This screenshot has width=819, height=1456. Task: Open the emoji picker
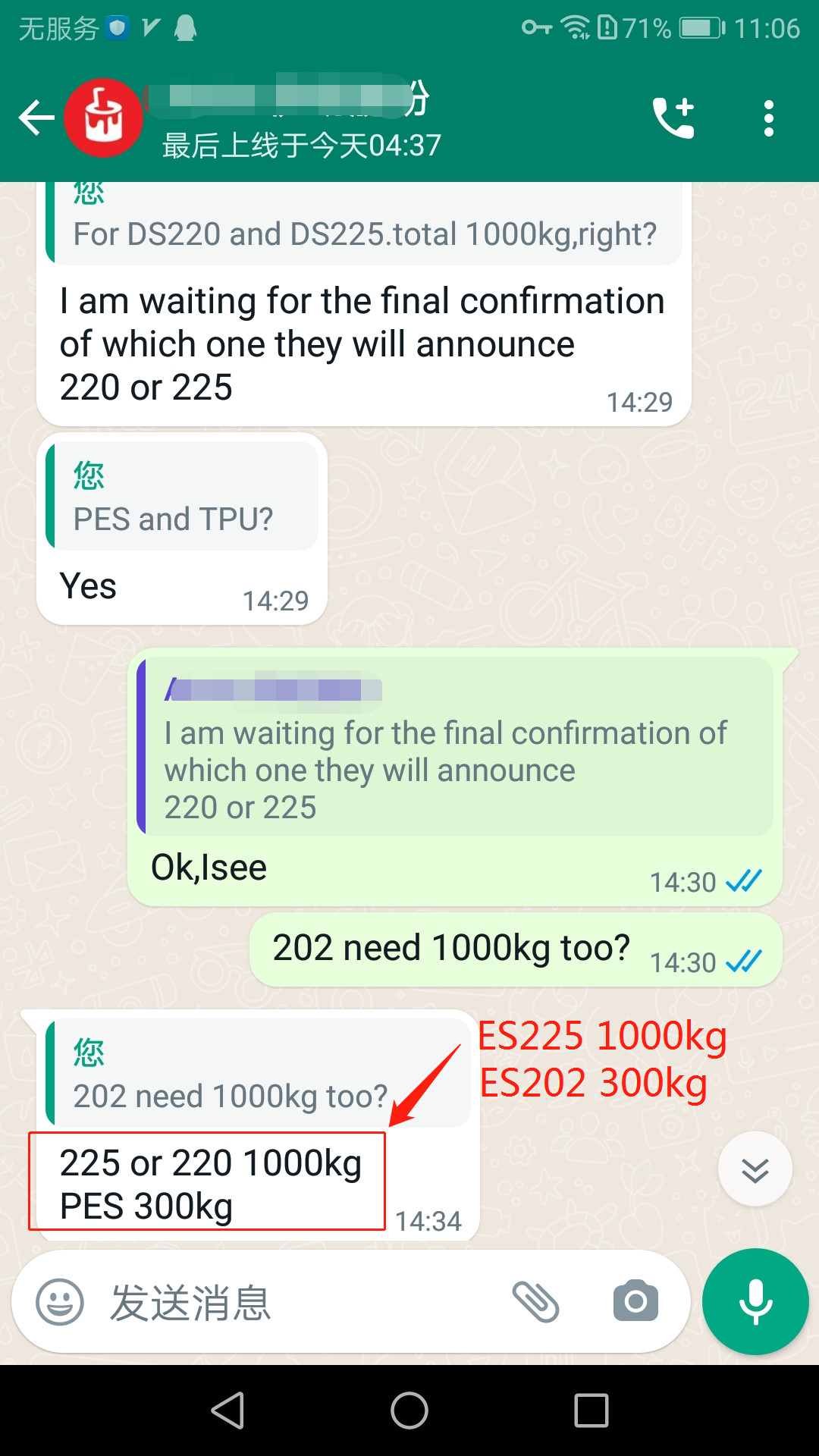click(60, 1302)
